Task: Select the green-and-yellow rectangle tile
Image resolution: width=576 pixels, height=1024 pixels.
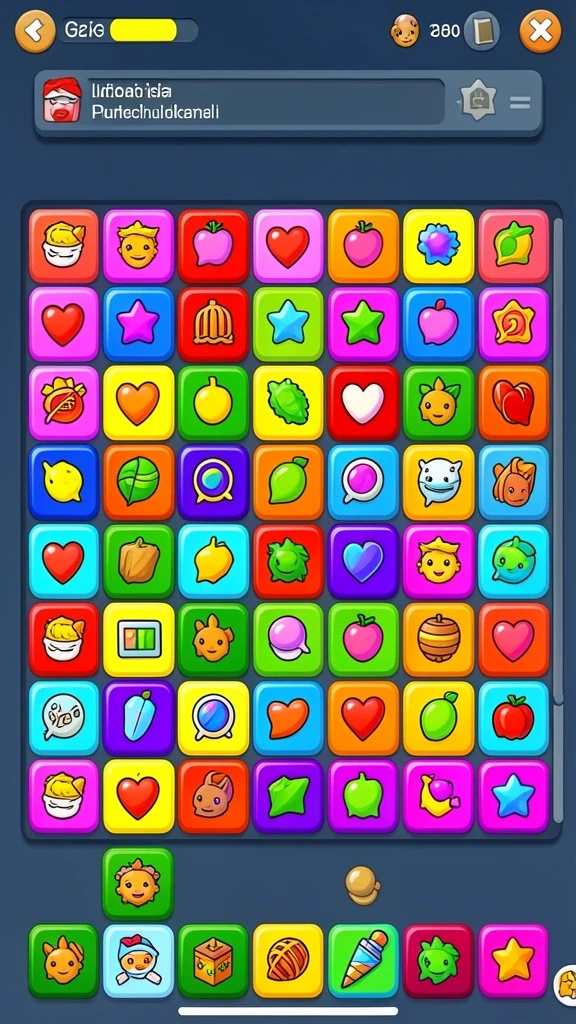Action: [138, 639]
